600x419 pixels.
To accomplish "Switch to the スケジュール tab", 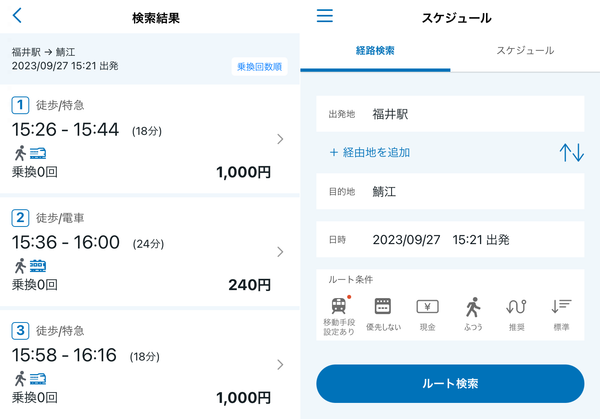I will 525,51.
